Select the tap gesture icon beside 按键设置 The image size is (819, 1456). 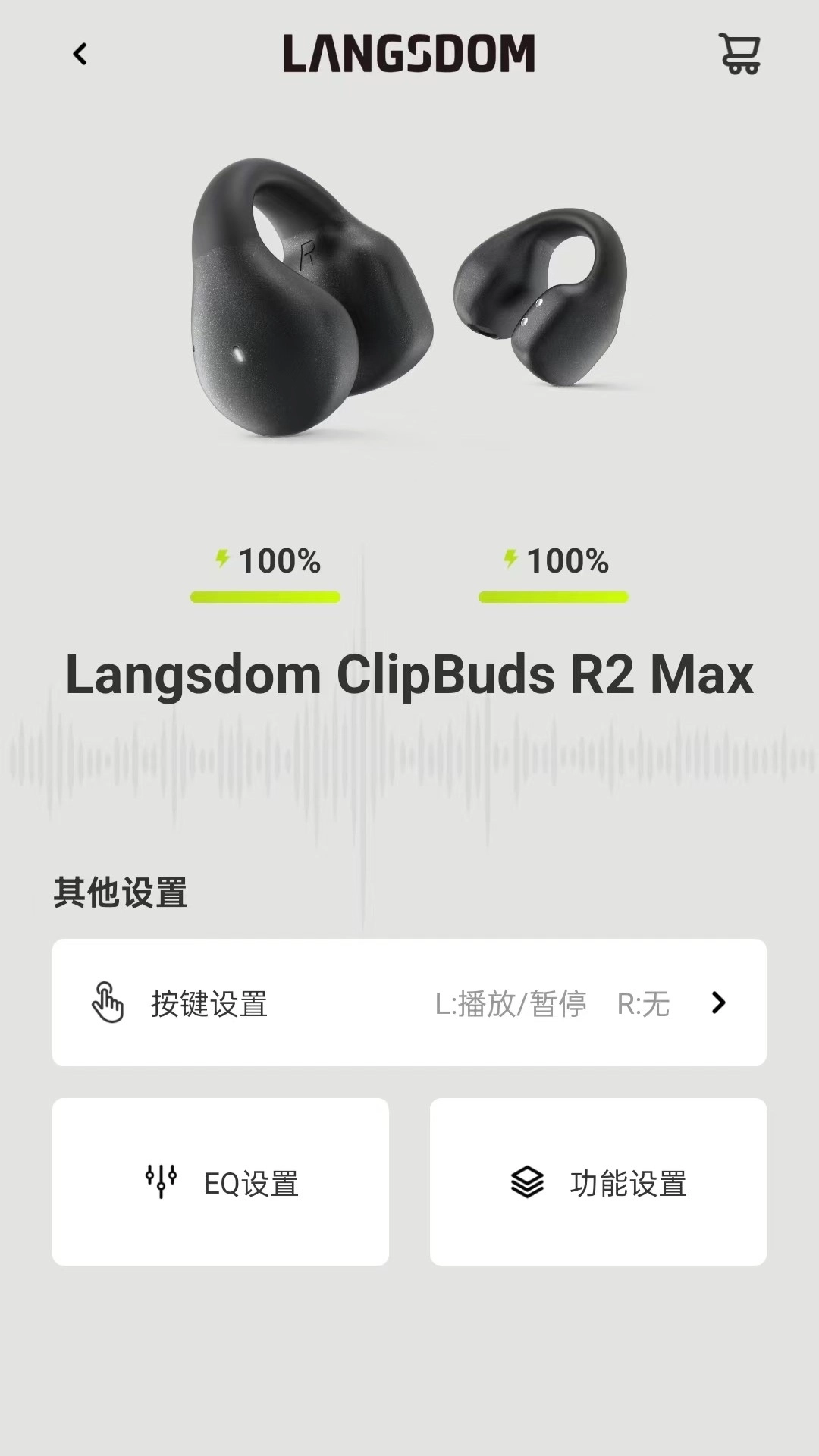click(106, 1003)
